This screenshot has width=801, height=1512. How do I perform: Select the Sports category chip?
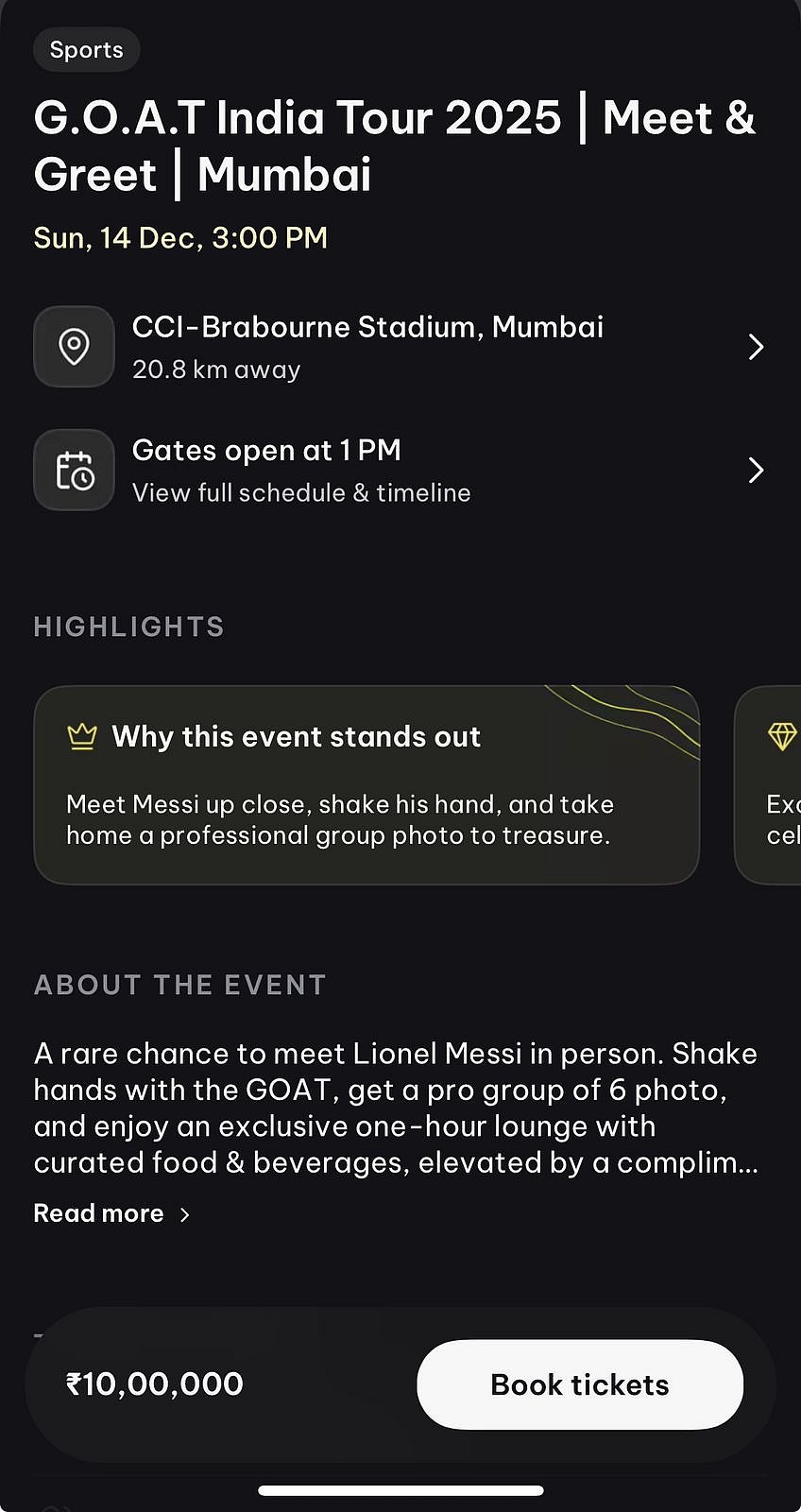point(86,49)
